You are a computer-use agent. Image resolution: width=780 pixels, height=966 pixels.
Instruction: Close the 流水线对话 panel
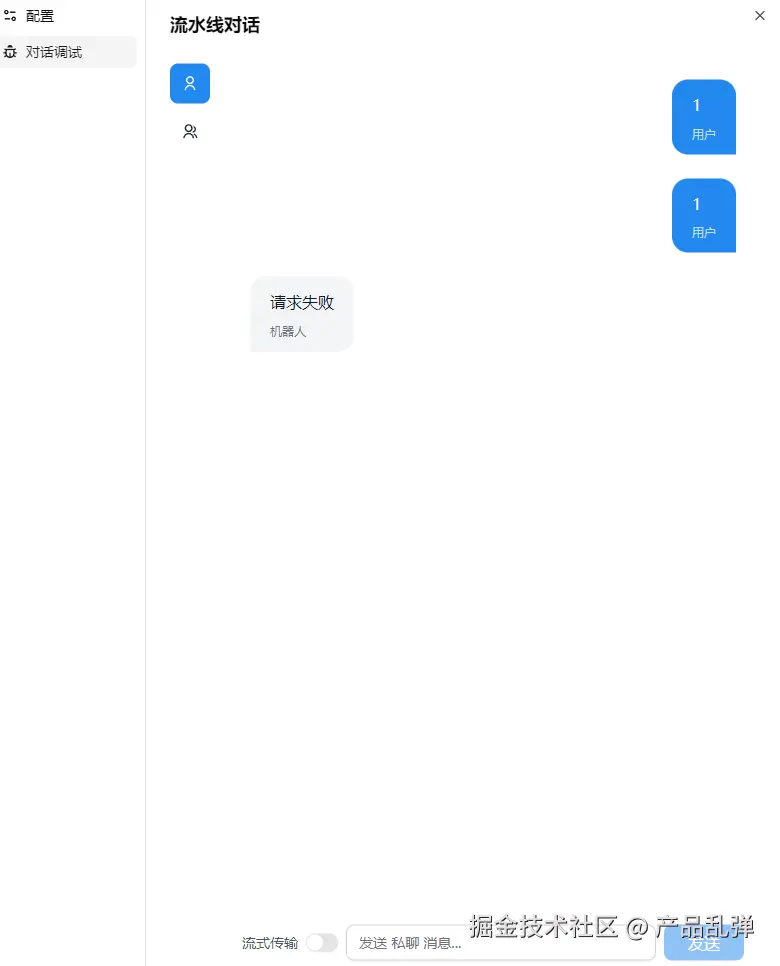[759, 15]
